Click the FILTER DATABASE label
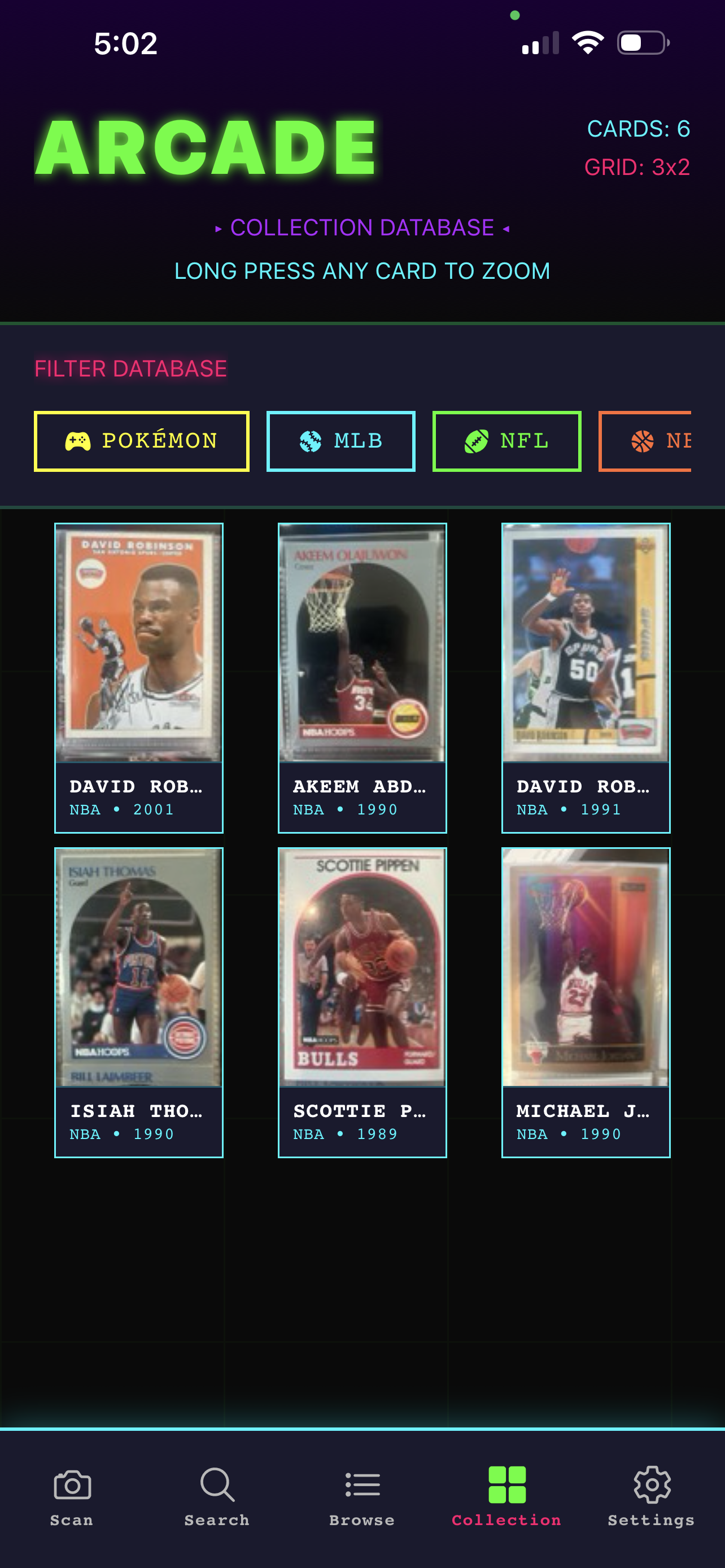Viewport: 725px width, 1568px height. click(x=130, y=368)
